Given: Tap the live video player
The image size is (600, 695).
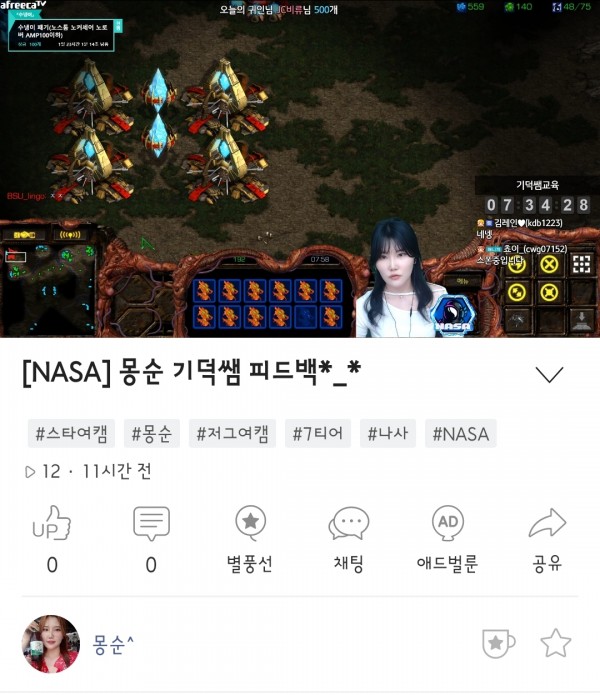Looking at the screenshot, I should [x=300, y=168].
